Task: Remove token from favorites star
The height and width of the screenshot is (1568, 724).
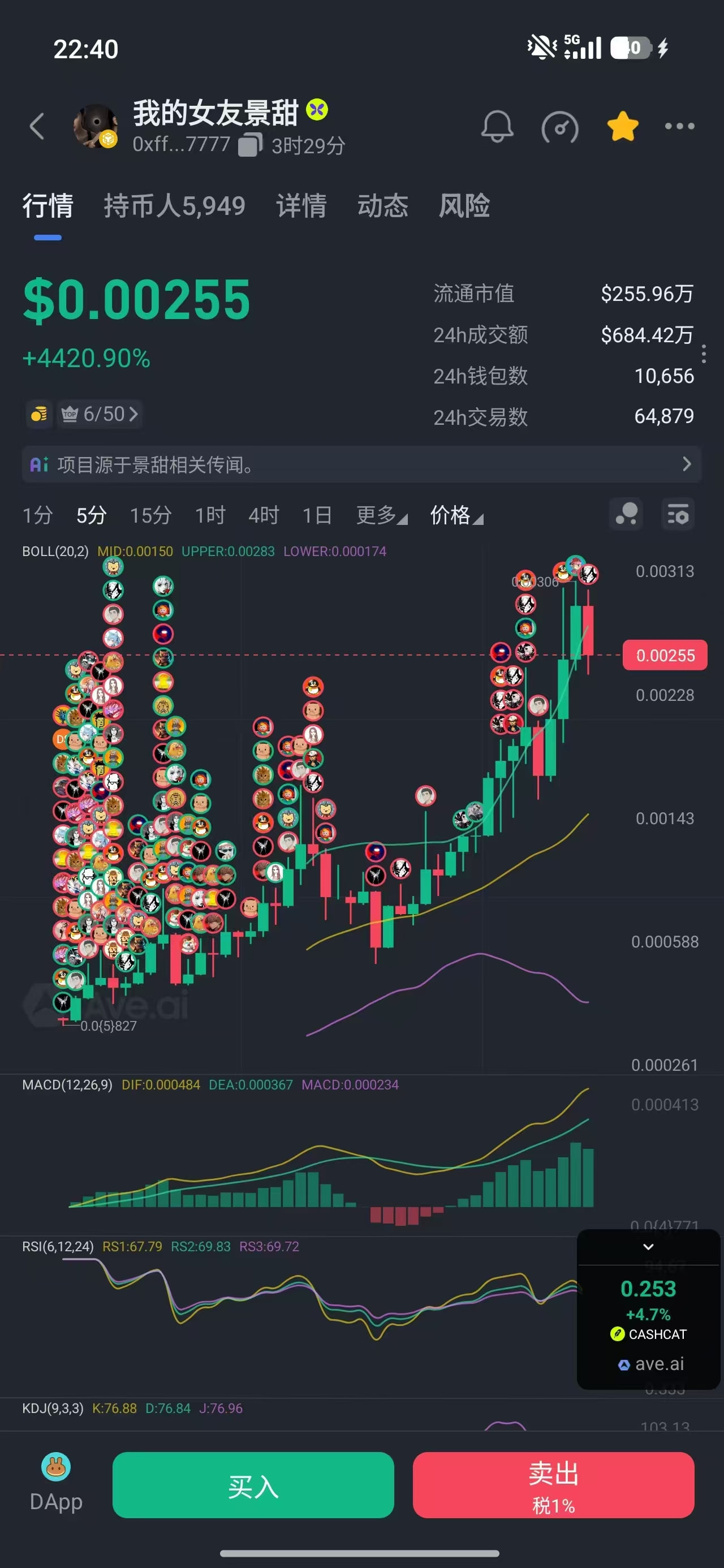Action: [x=623, y=127]
